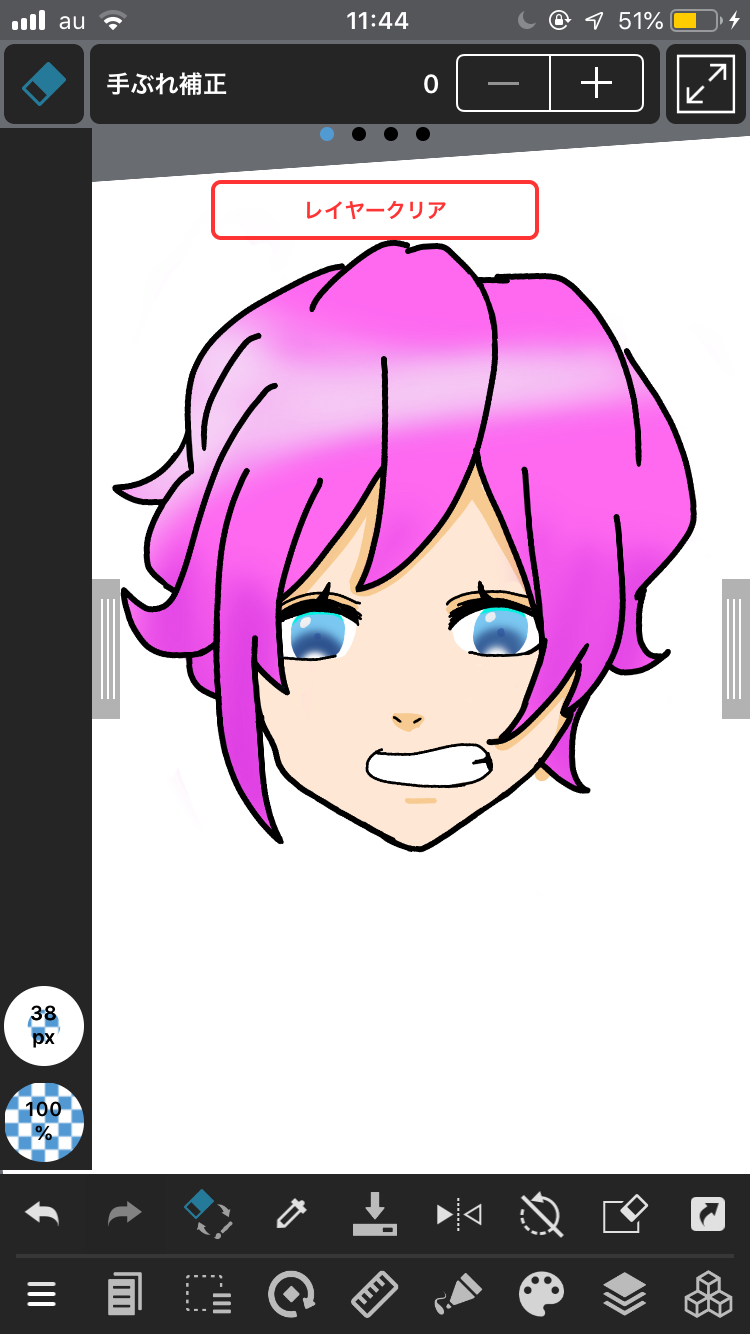
Task: Select the eyedropper color picker
Action: pos(291,1215)
